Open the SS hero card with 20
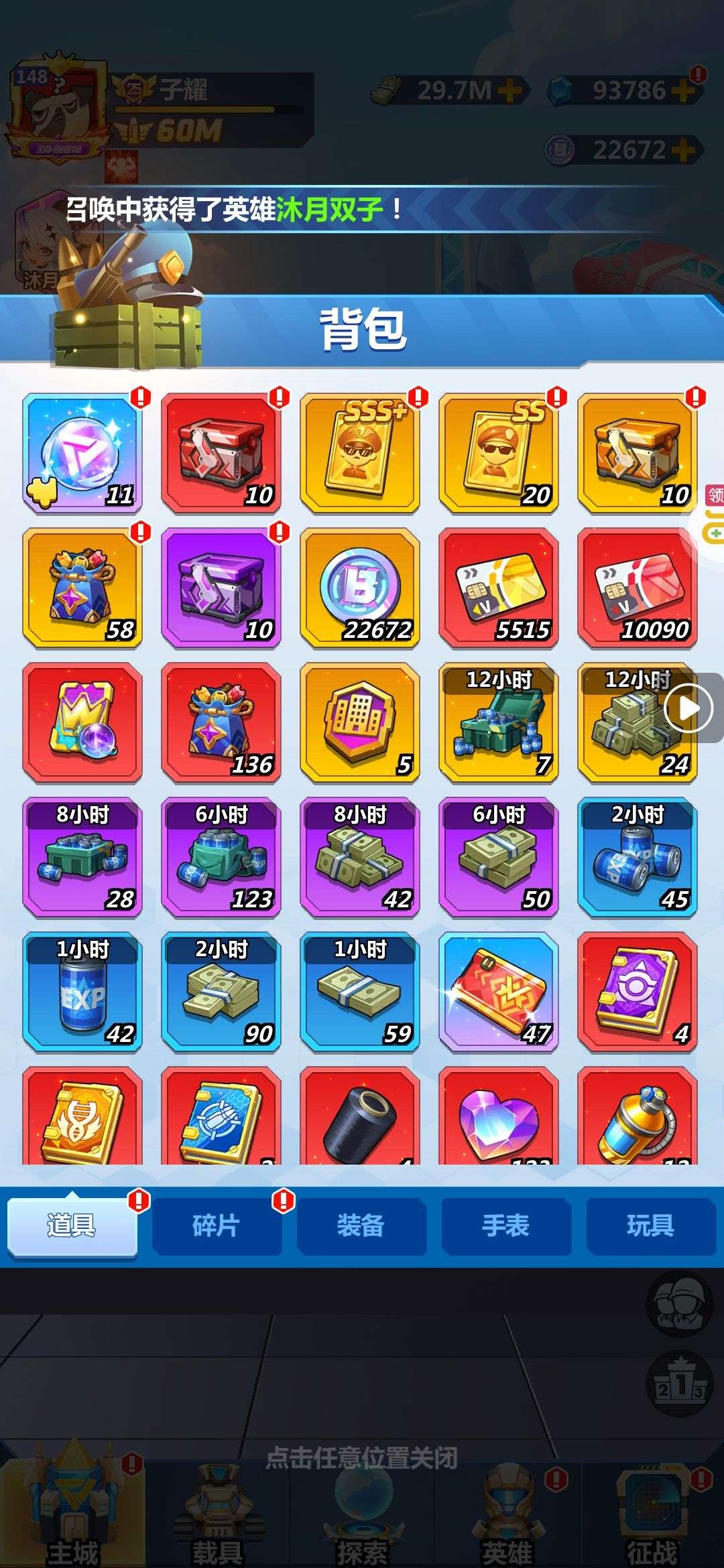 tap(499, 454)
